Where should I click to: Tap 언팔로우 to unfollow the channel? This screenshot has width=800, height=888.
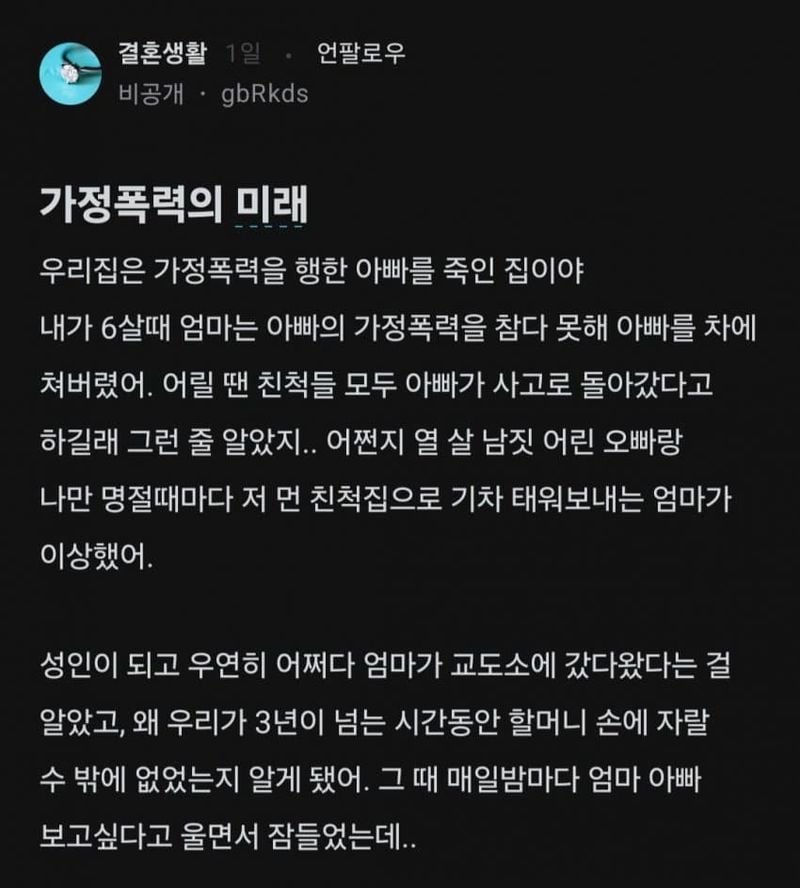[x=361, y=54]
